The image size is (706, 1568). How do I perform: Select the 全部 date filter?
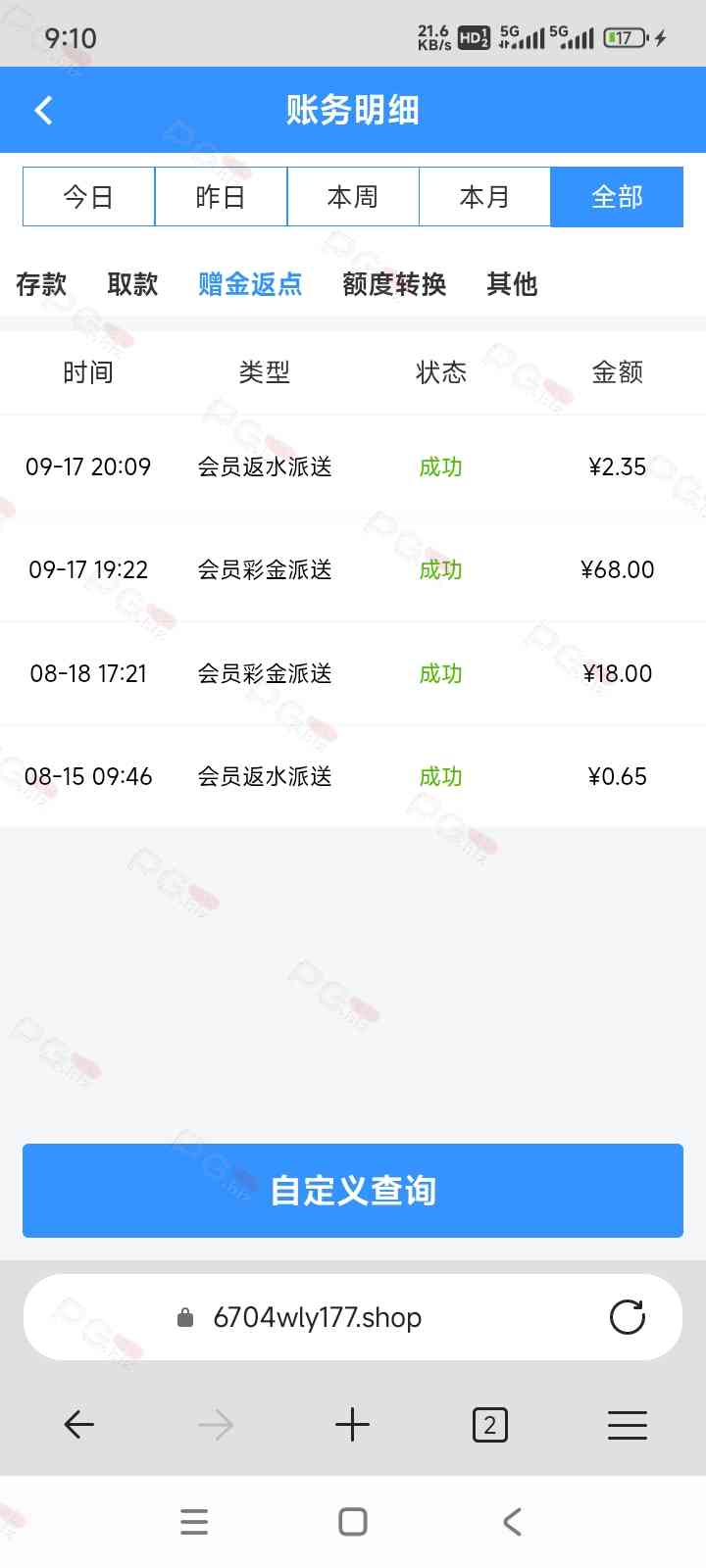(617, 197)
